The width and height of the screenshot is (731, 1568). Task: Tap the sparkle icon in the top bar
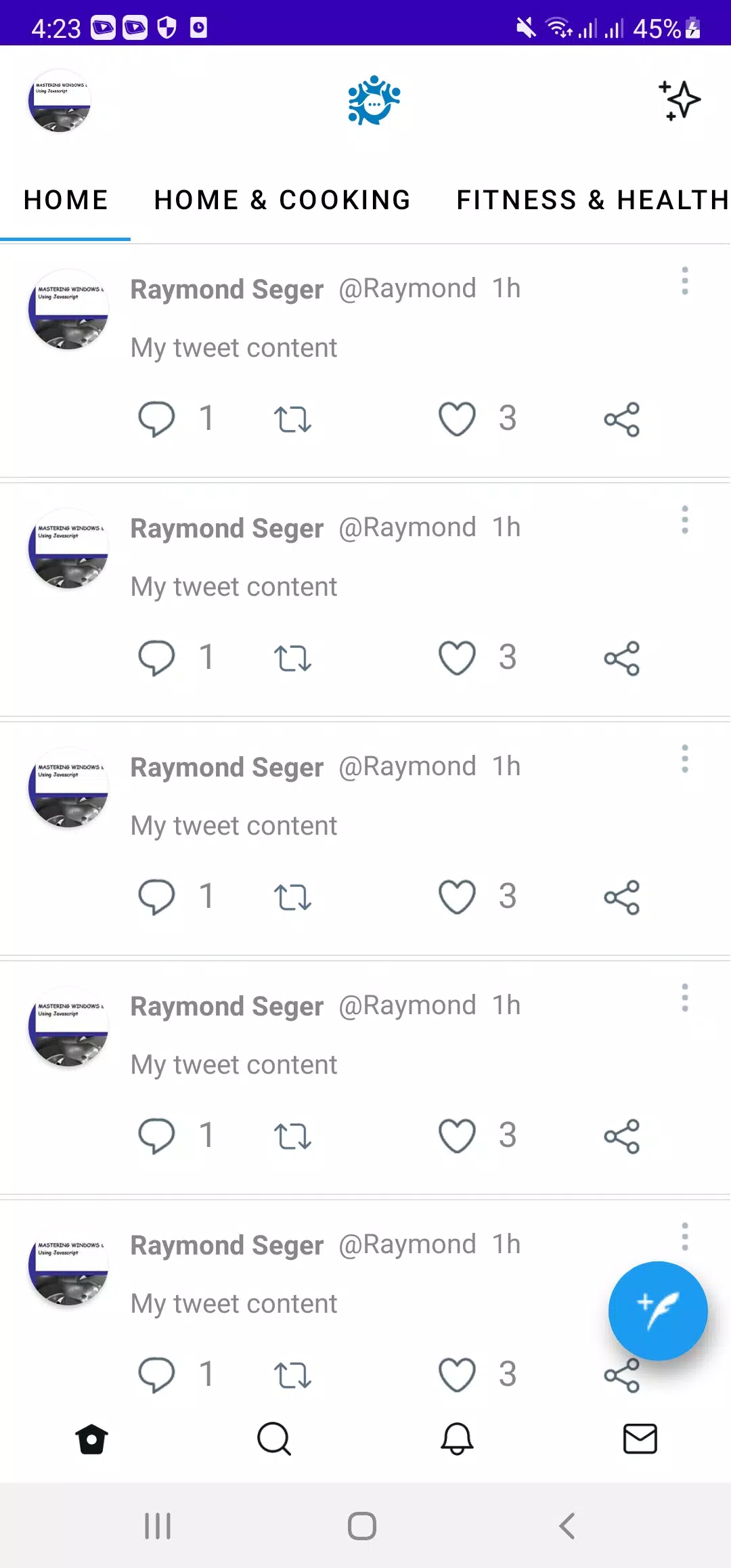pyautogui.click(x=680, y=101)
